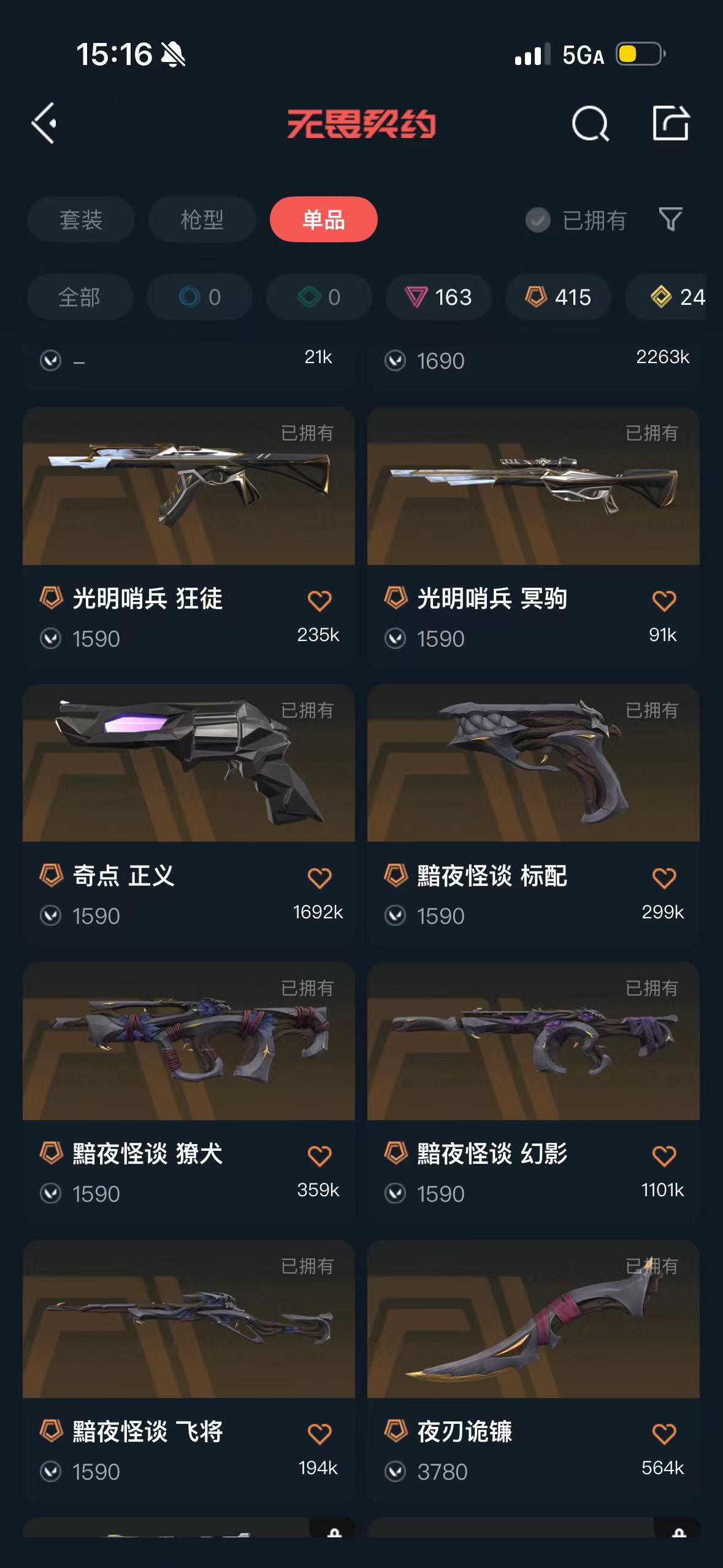
Task: Go back using the top-left arrow
Action: click(x=44, y=123)
